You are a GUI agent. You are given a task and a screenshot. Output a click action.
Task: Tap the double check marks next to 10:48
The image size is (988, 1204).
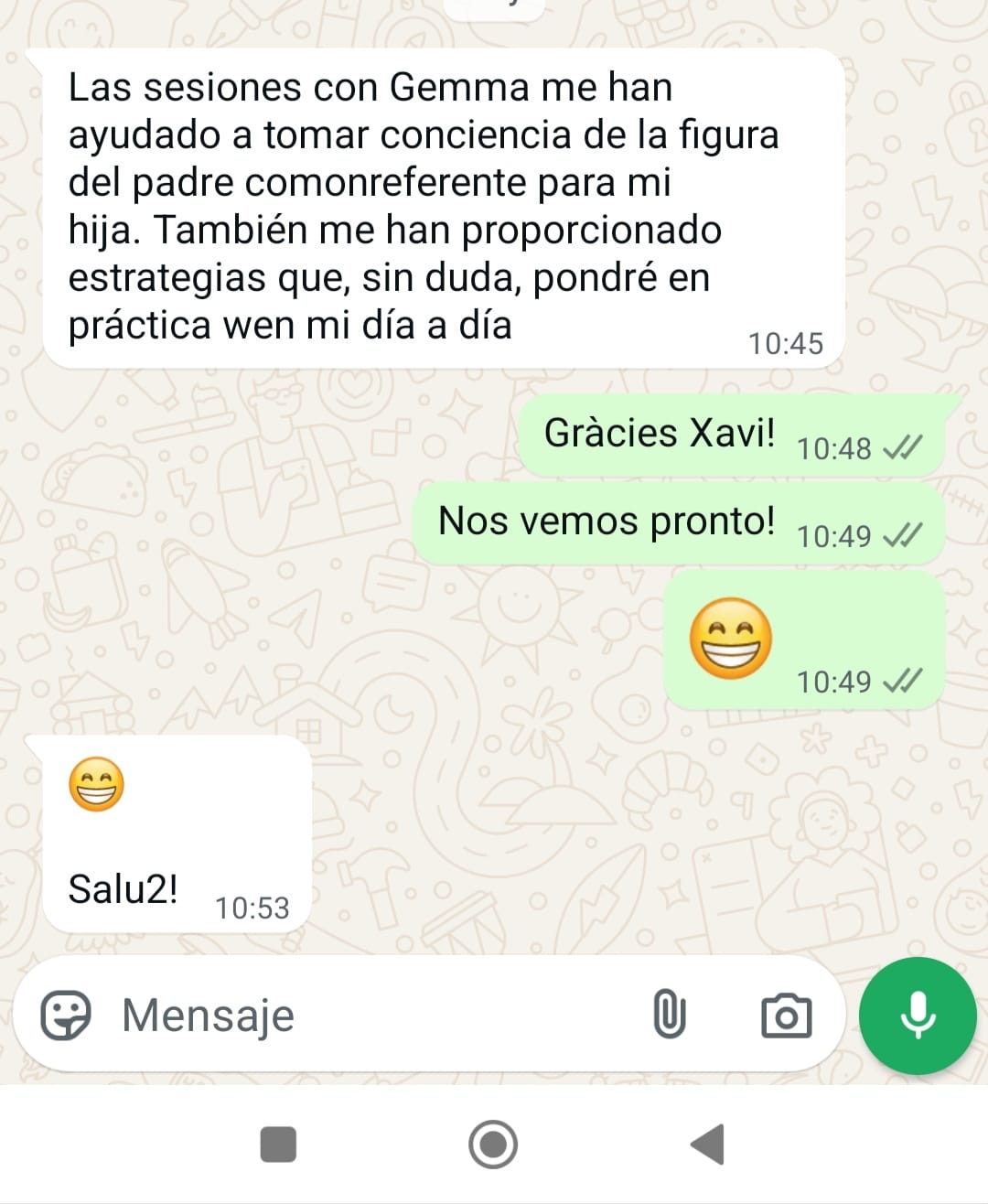tap(904, 448)
